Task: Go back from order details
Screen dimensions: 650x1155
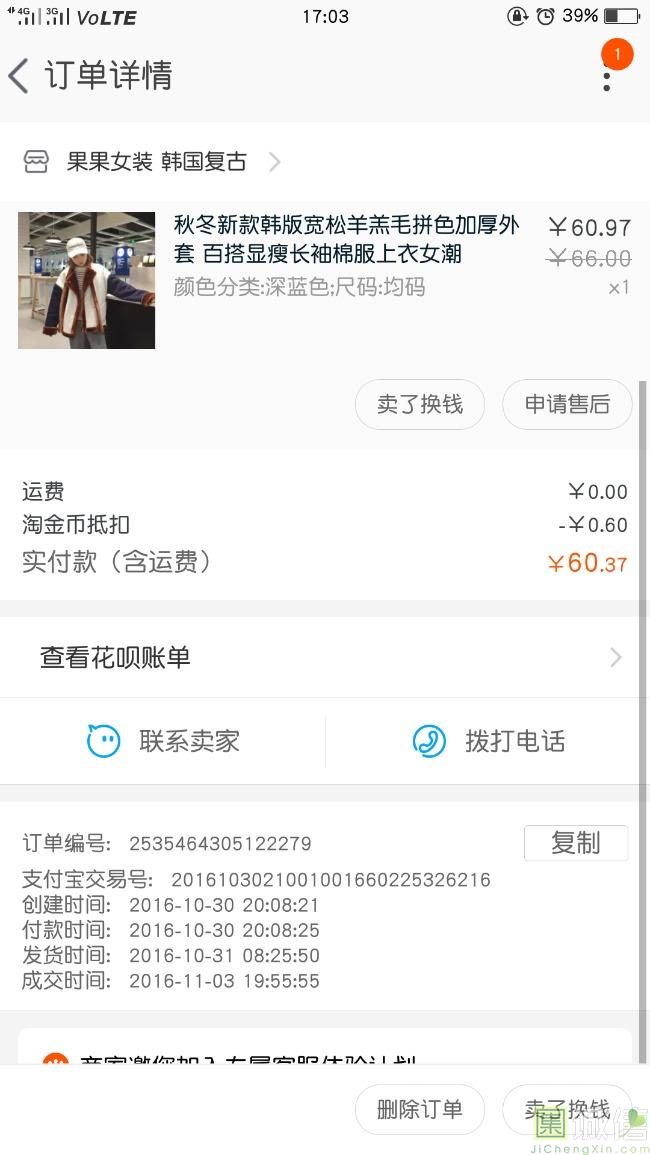Action: pos(20,76)
